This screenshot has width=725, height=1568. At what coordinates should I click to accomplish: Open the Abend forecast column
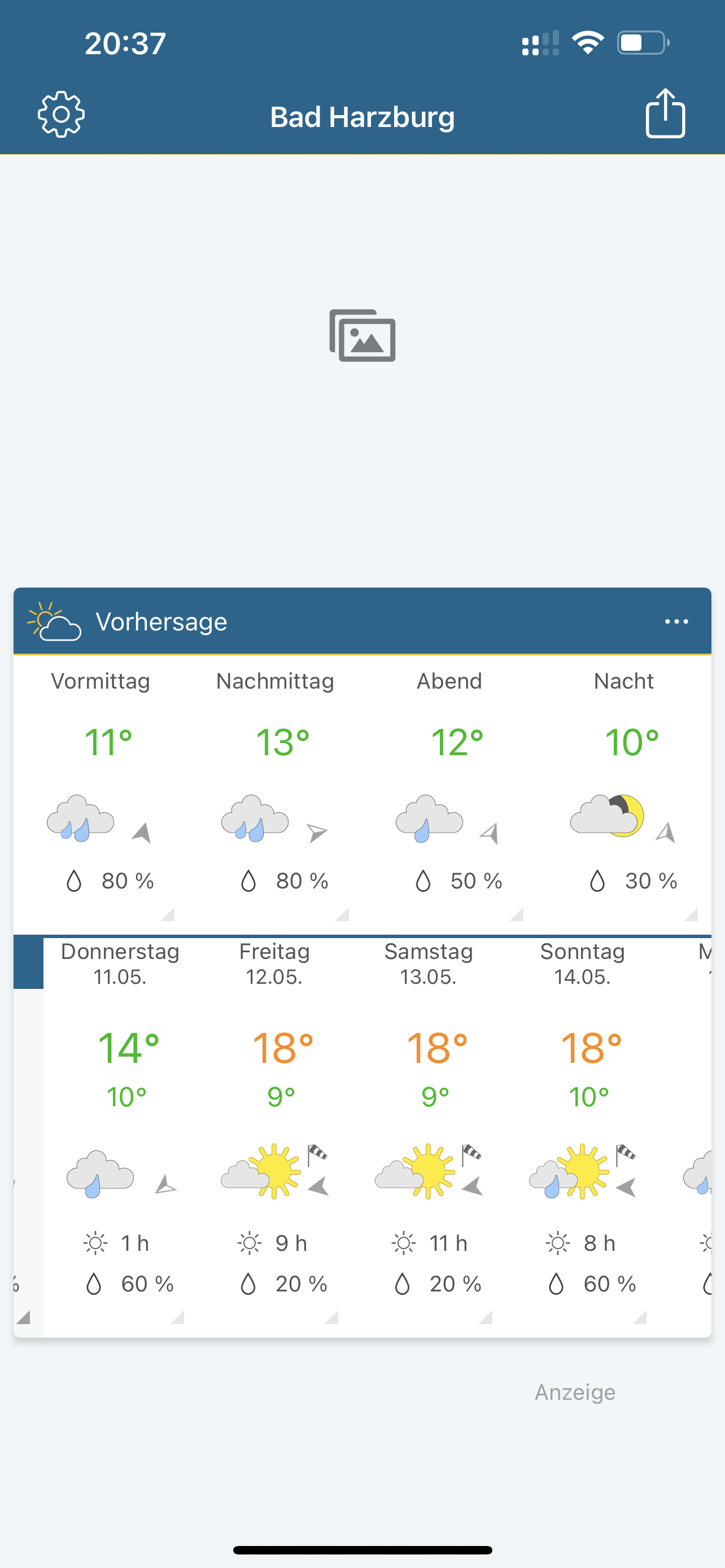pos(449,794)
